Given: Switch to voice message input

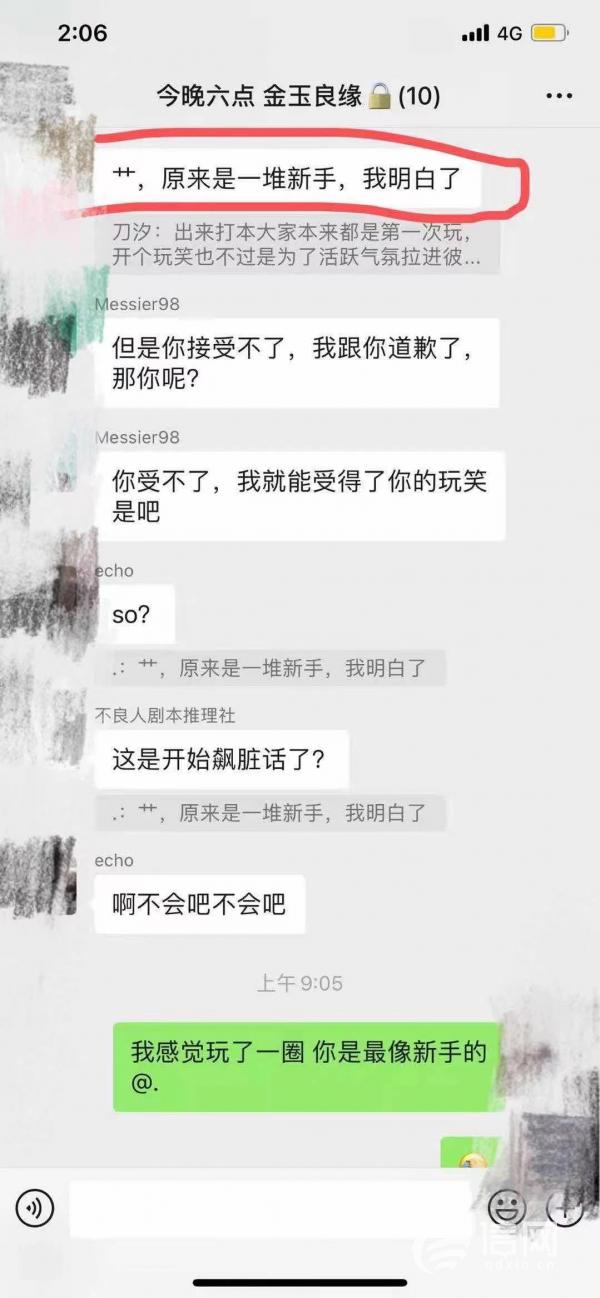Looking at the screenshot, I should pyautogui.click(x=35, y=1209).
